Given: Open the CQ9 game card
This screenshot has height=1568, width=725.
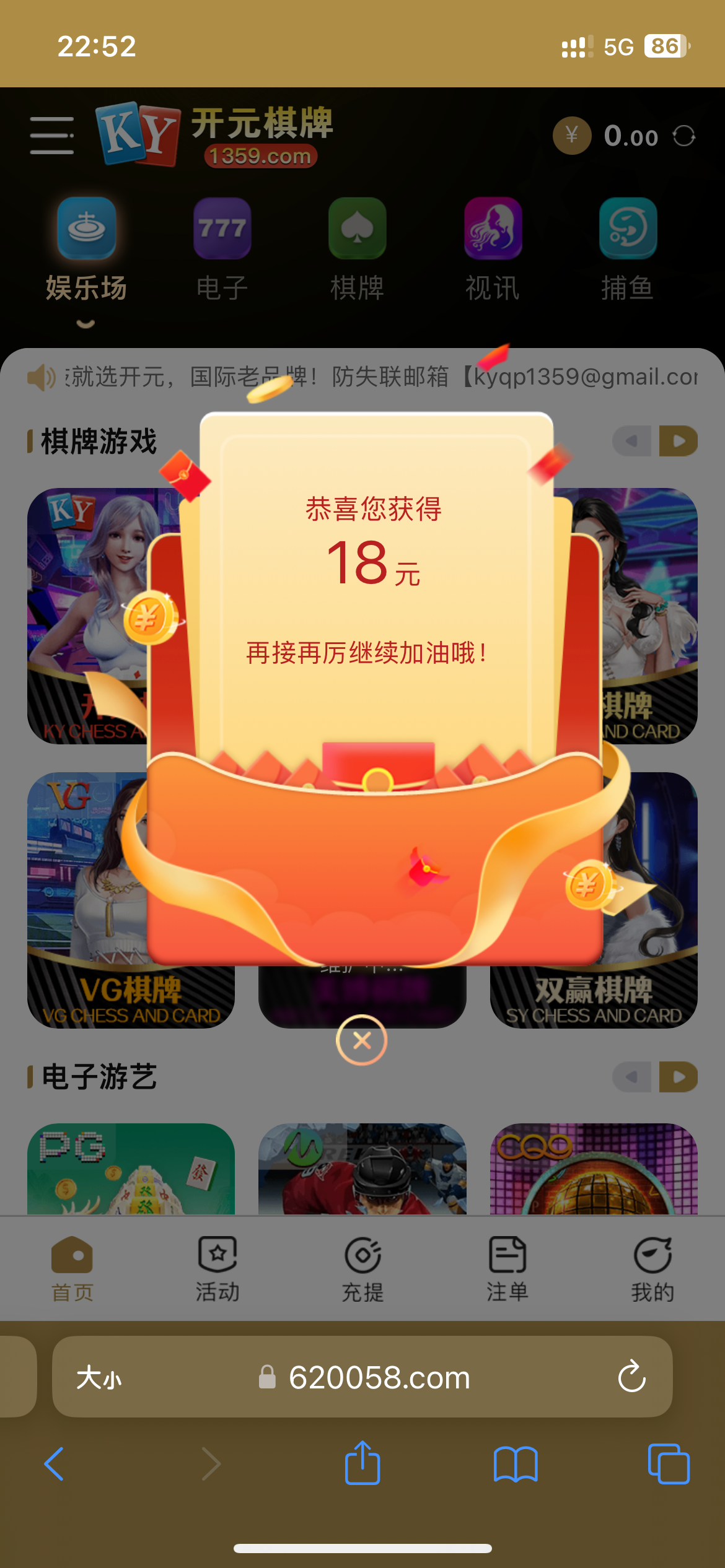Looking at the screenshot, I should click(x=594, y=1169).
